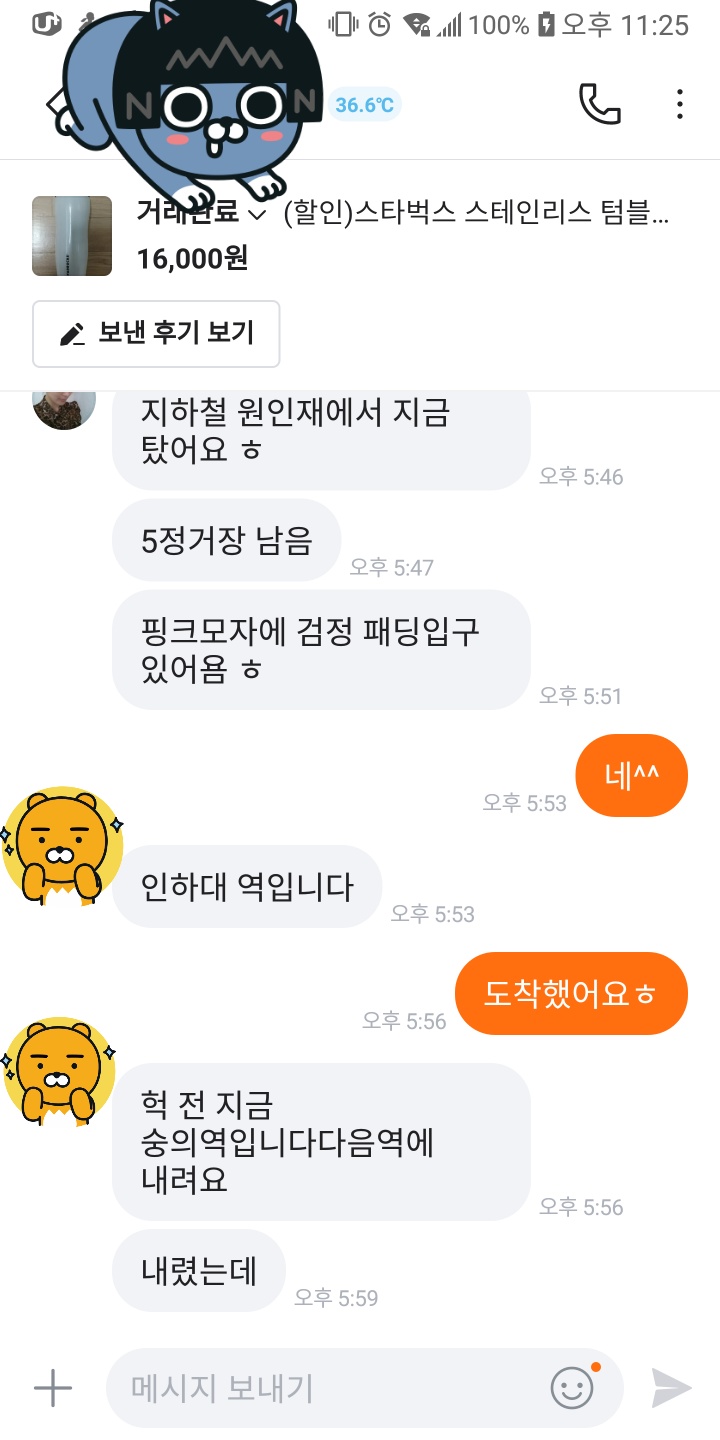The width and height of the screenshot is (720, 1440).
Task: Open the three-dot overflow menu
Action: [680, 104]
